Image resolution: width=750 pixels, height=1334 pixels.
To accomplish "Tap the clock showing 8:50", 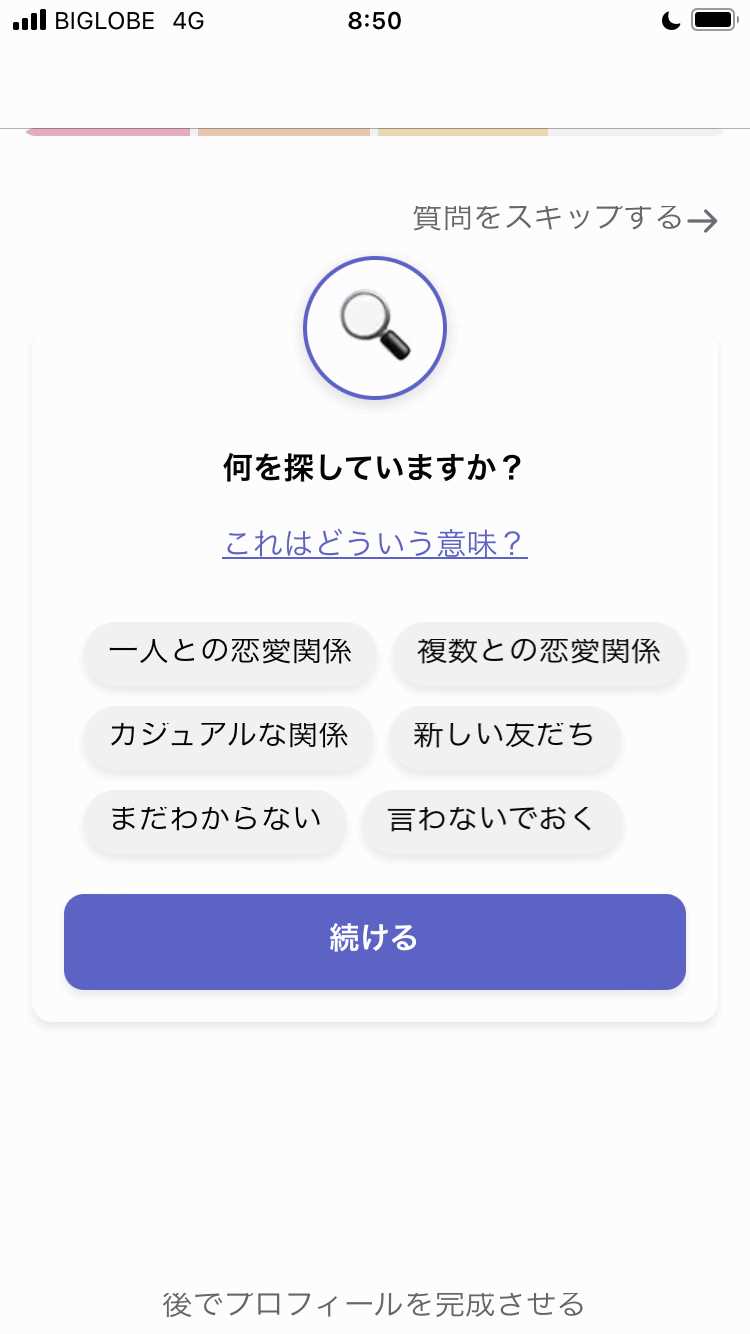I will (375, 21).
